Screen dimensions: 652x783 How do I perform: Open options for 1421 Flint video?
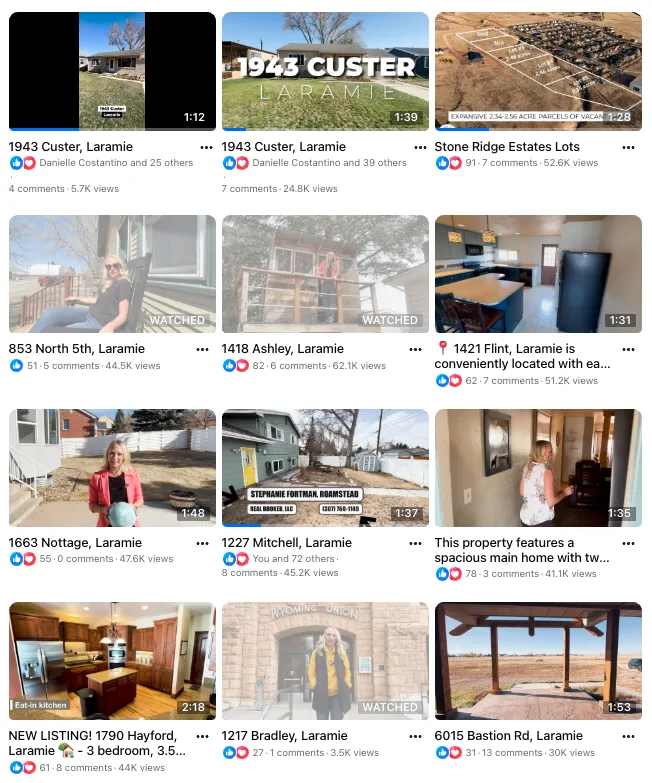[629, 349]
